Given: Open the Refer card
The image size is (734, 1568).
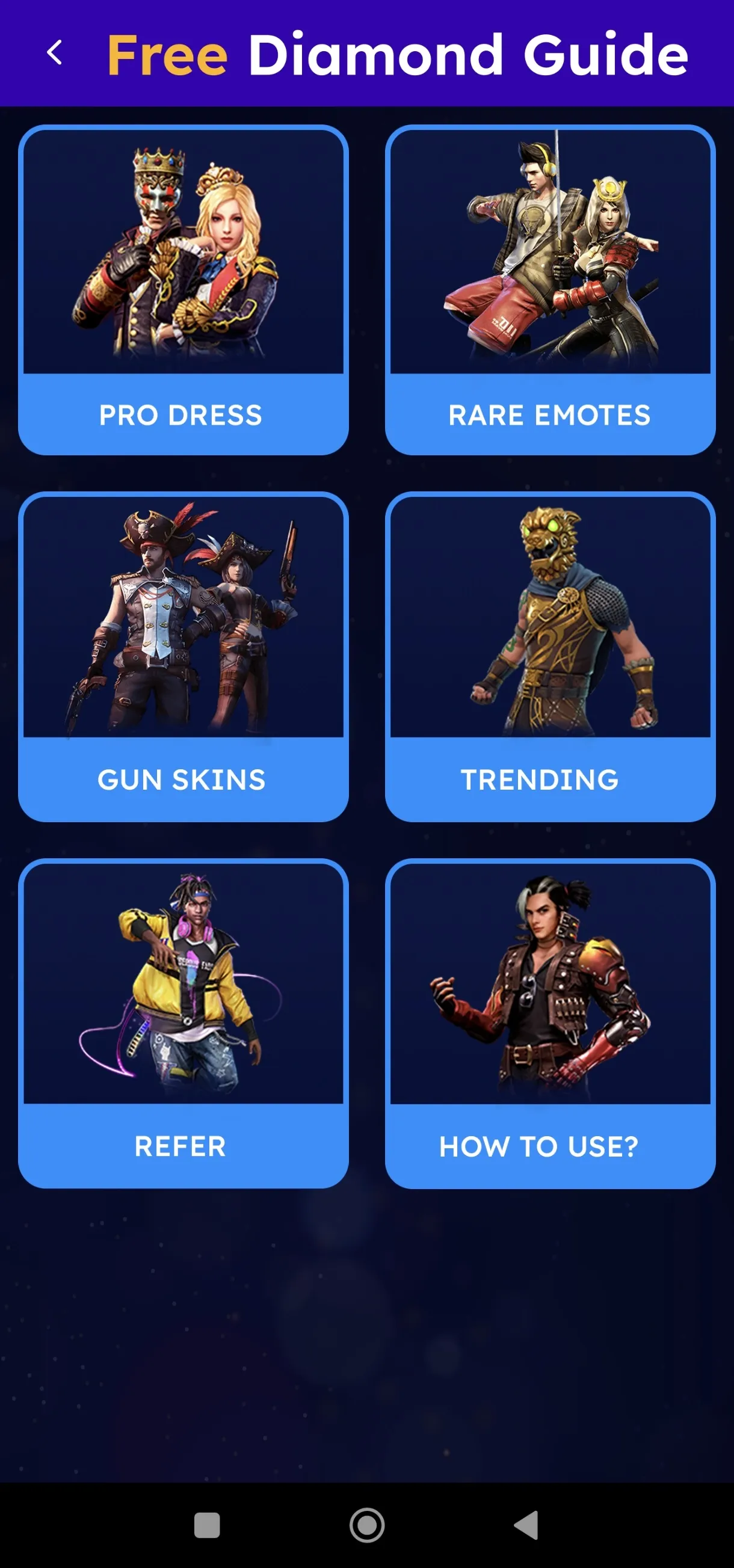Looking at the screenshot, I should (x=183, y=1023).
